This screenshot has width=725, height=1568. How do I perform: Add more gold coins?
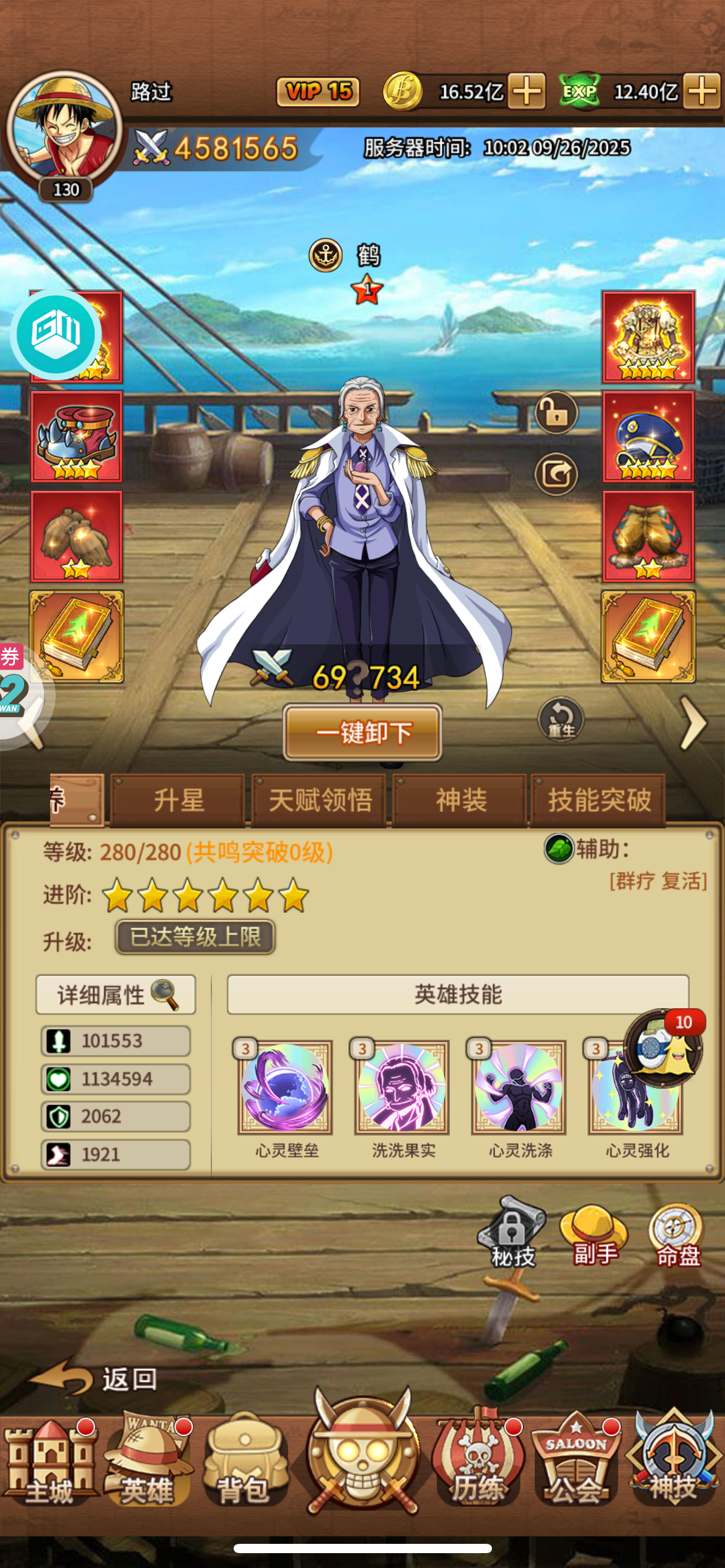click(x=527, y=92)
